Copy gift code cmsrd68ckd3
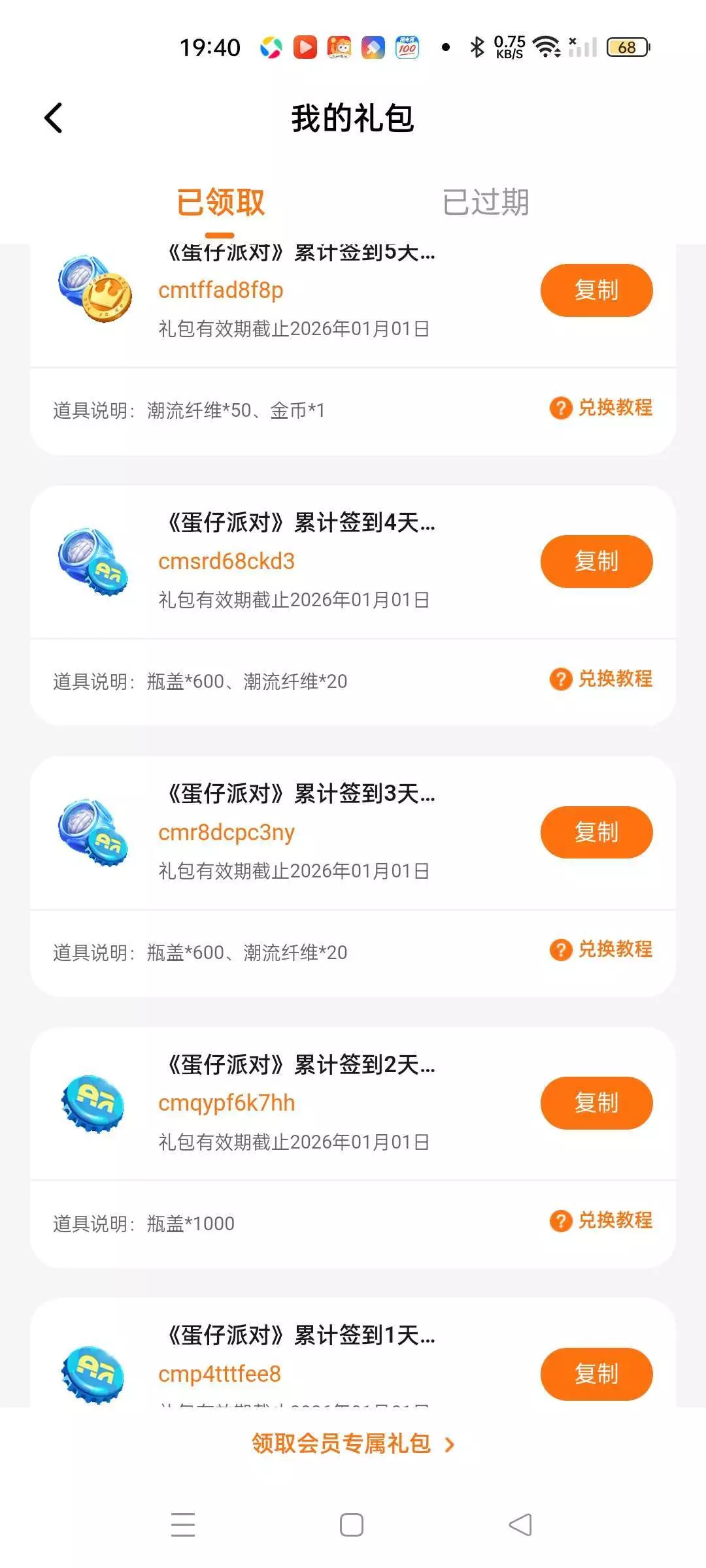This screenshot has height=1568, width=706. coord(596,561)
